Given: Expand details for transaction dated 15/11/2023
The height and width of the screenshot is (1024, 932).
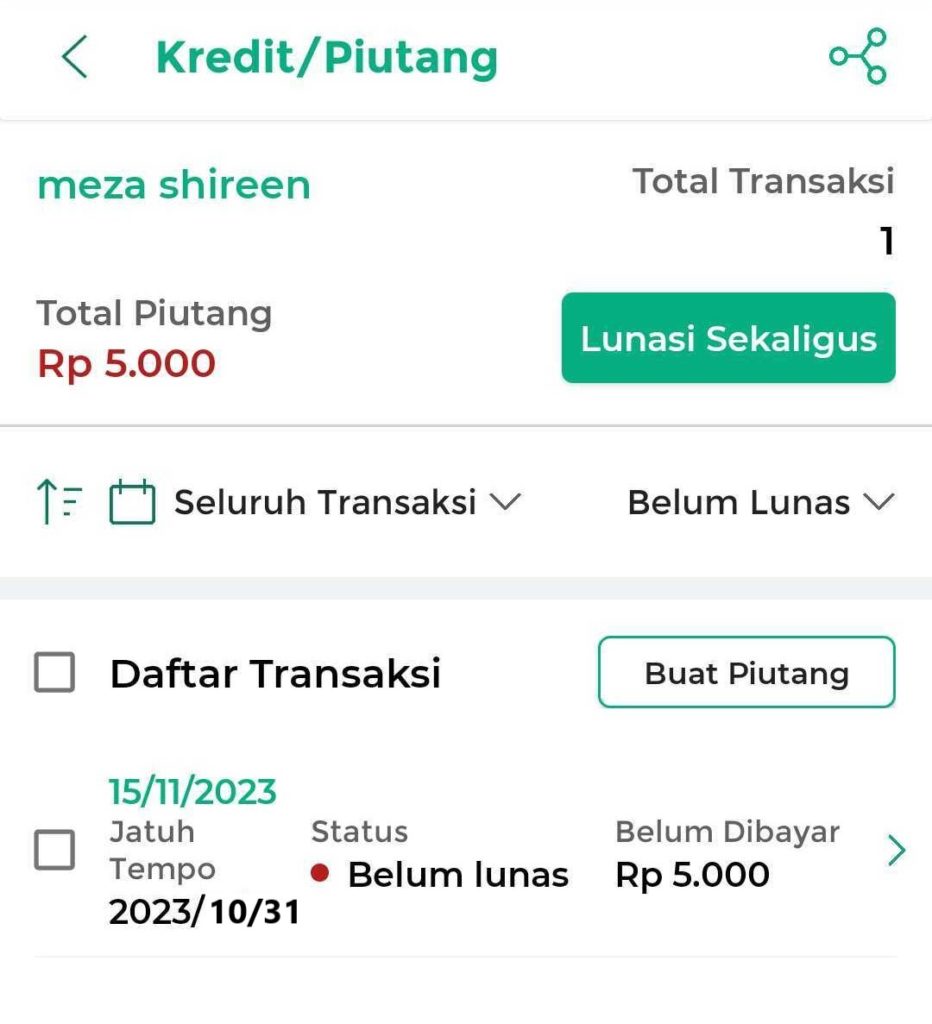Looking at the screenshot, I should [x=193, y=790].
